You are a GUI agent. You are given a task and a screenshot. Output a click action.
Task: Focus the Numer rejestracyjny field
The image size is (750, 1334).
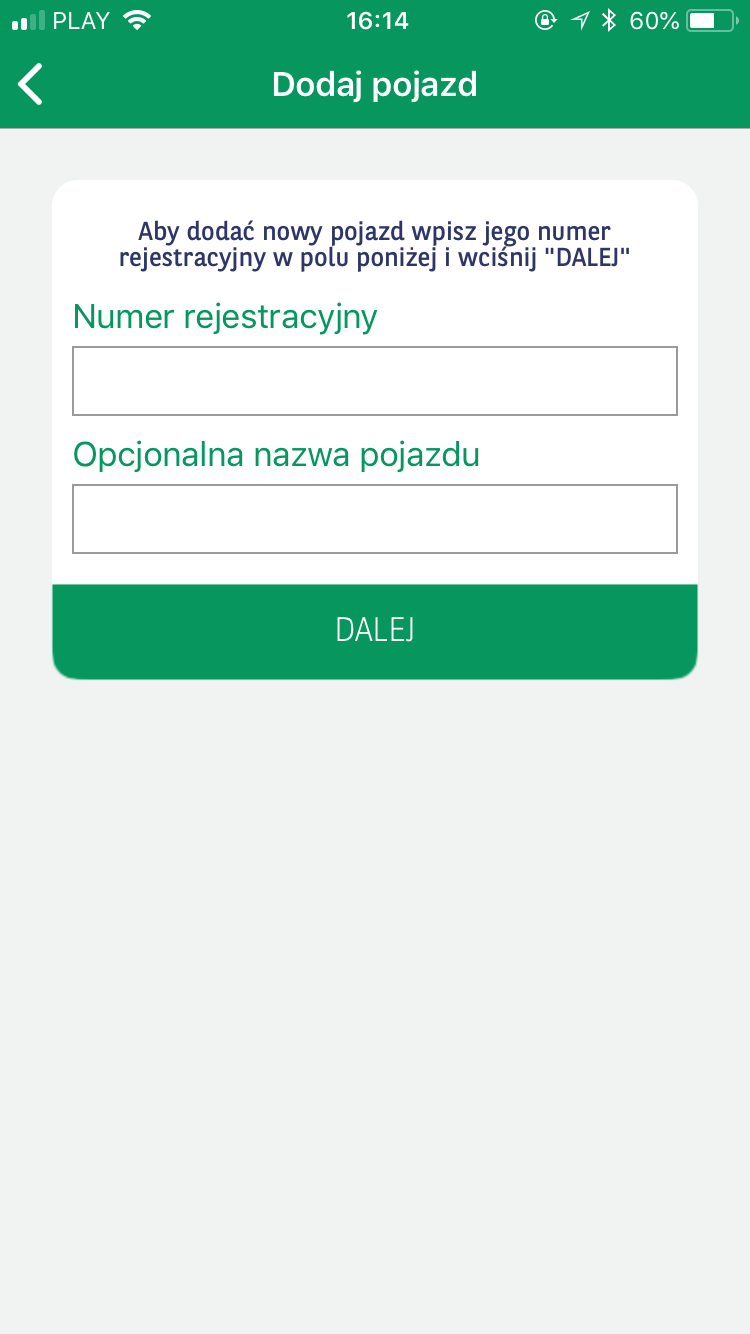pyautogui.click(x=375, y=381)
